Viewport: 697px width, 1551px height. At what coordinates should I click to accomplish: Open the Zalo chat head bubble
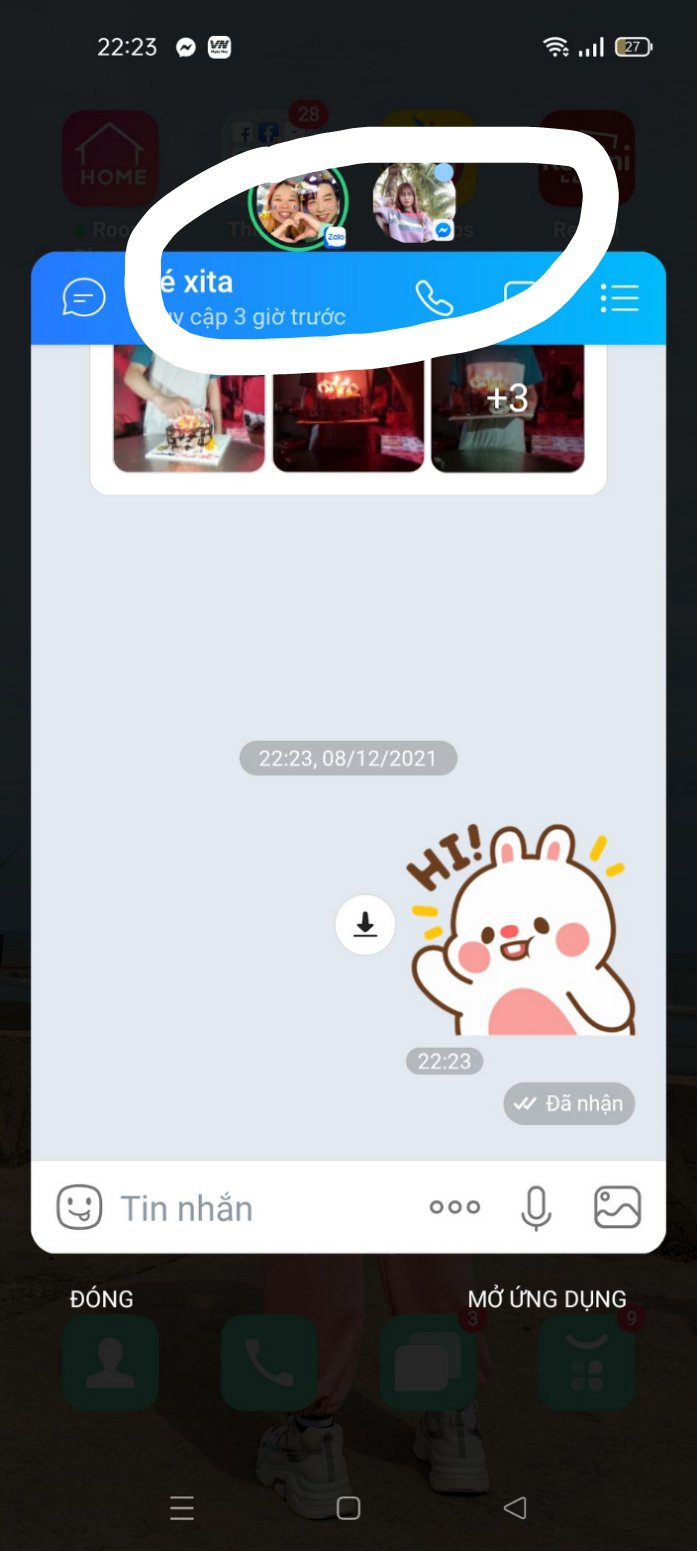click(298, 204)
